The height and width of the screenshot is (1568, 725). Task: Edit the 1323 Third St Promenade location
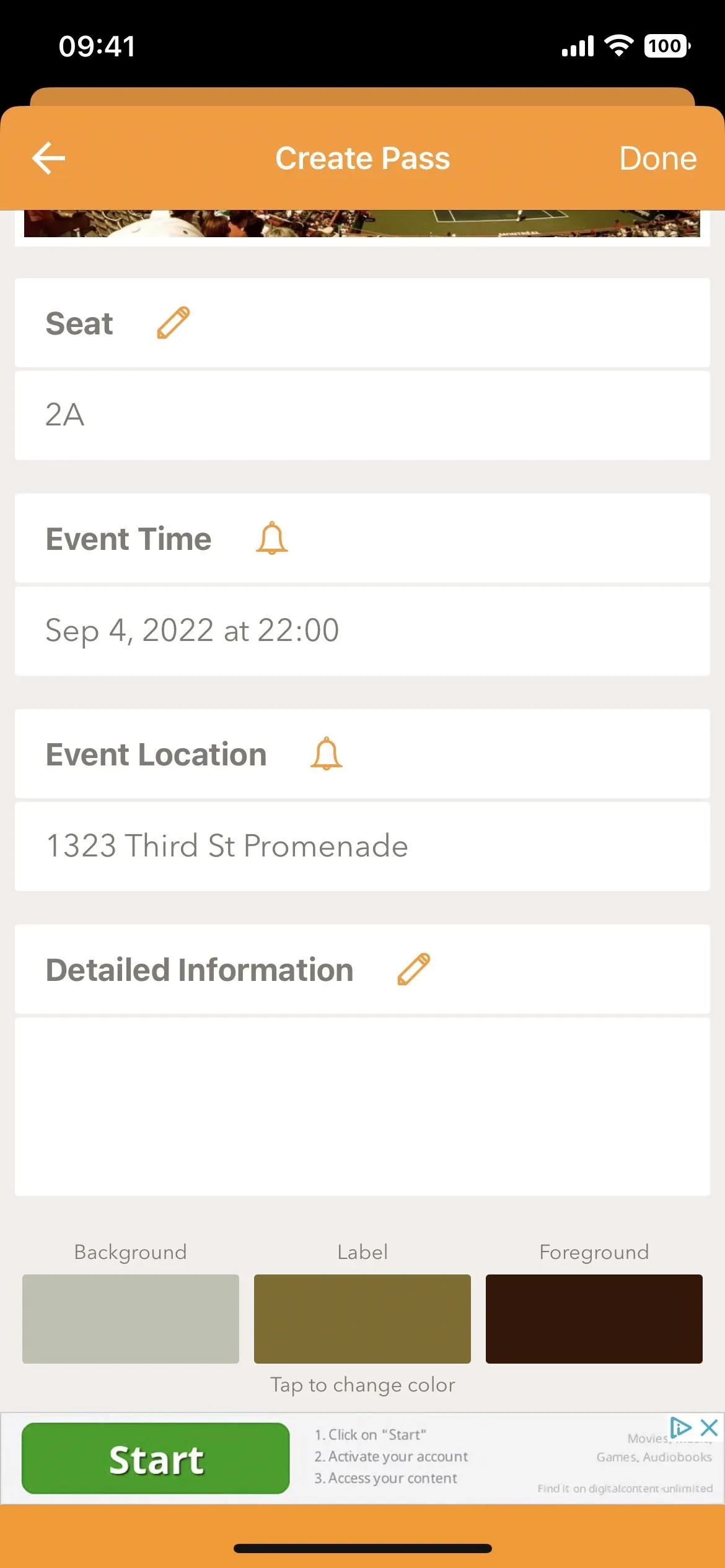(x=362, y=846)
